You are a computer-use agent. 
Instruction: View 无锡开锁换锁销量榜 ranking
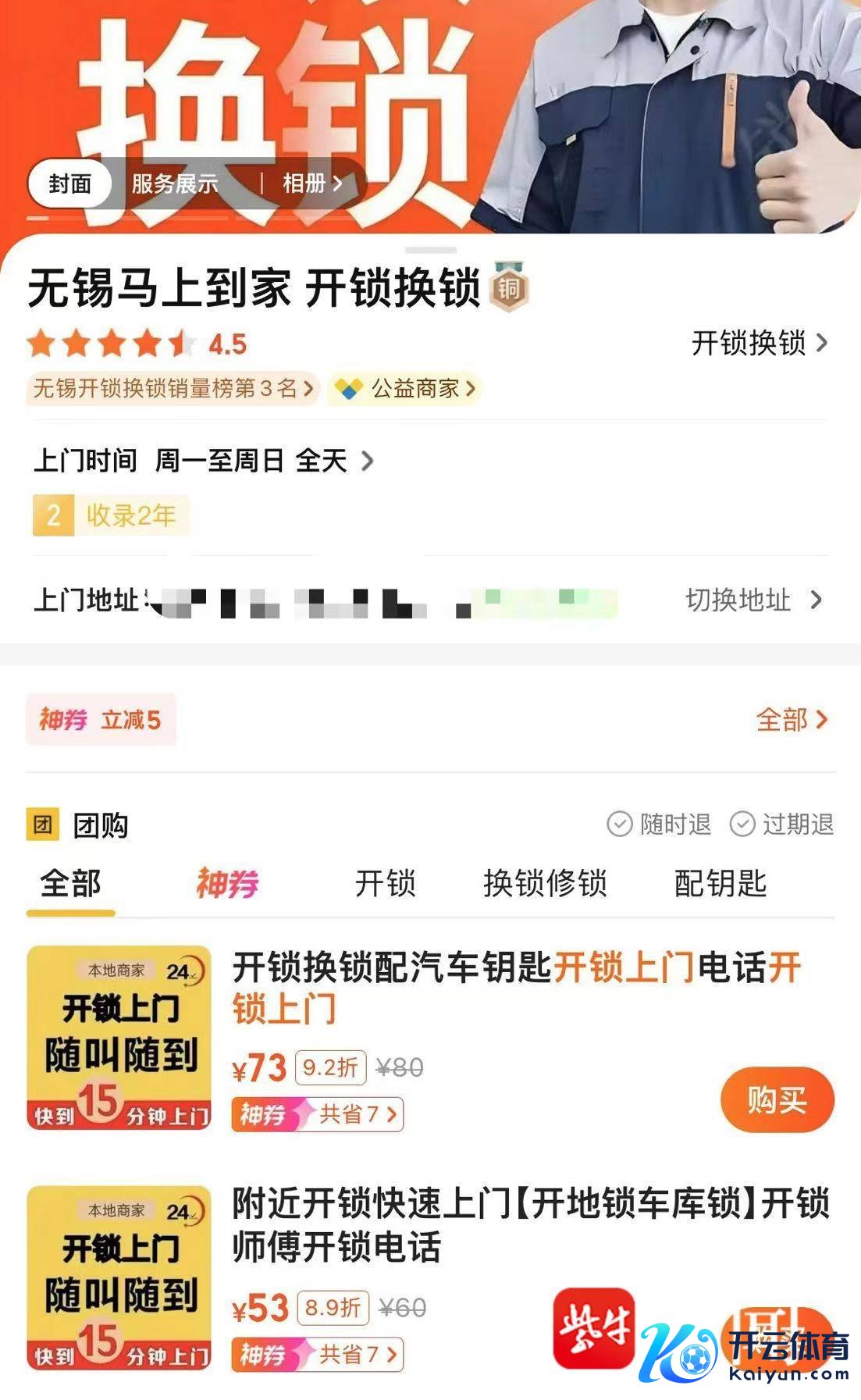point(173,388)
